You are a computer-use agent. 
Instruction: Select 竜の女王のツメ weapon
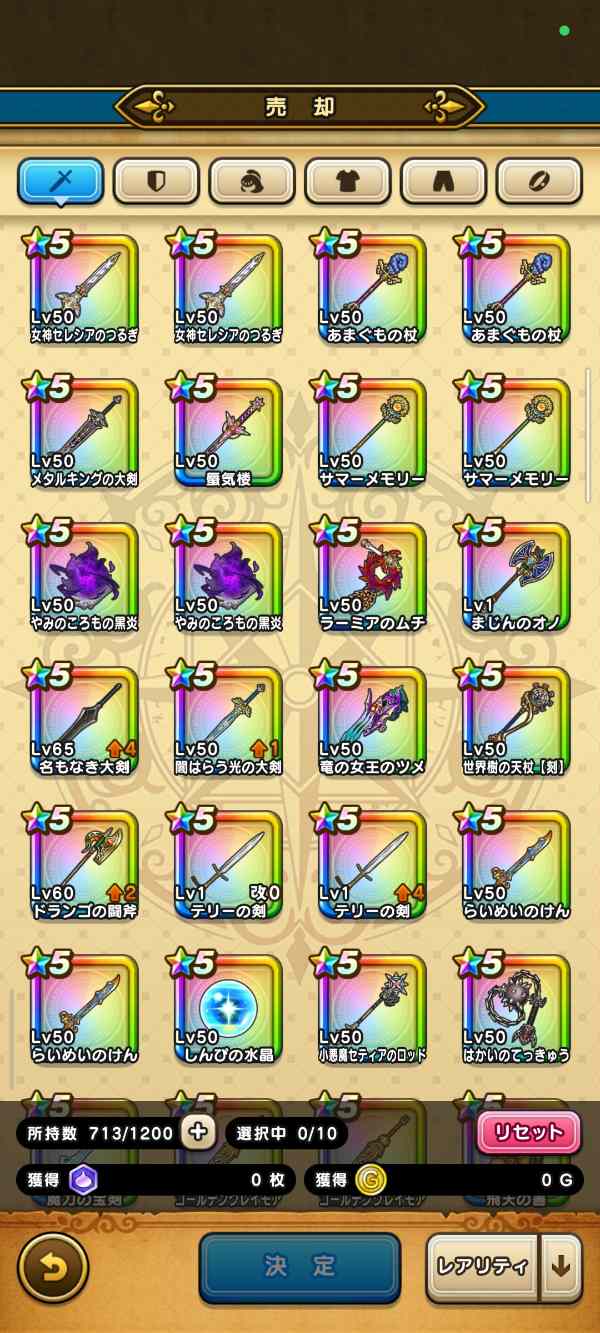(372, 720)
